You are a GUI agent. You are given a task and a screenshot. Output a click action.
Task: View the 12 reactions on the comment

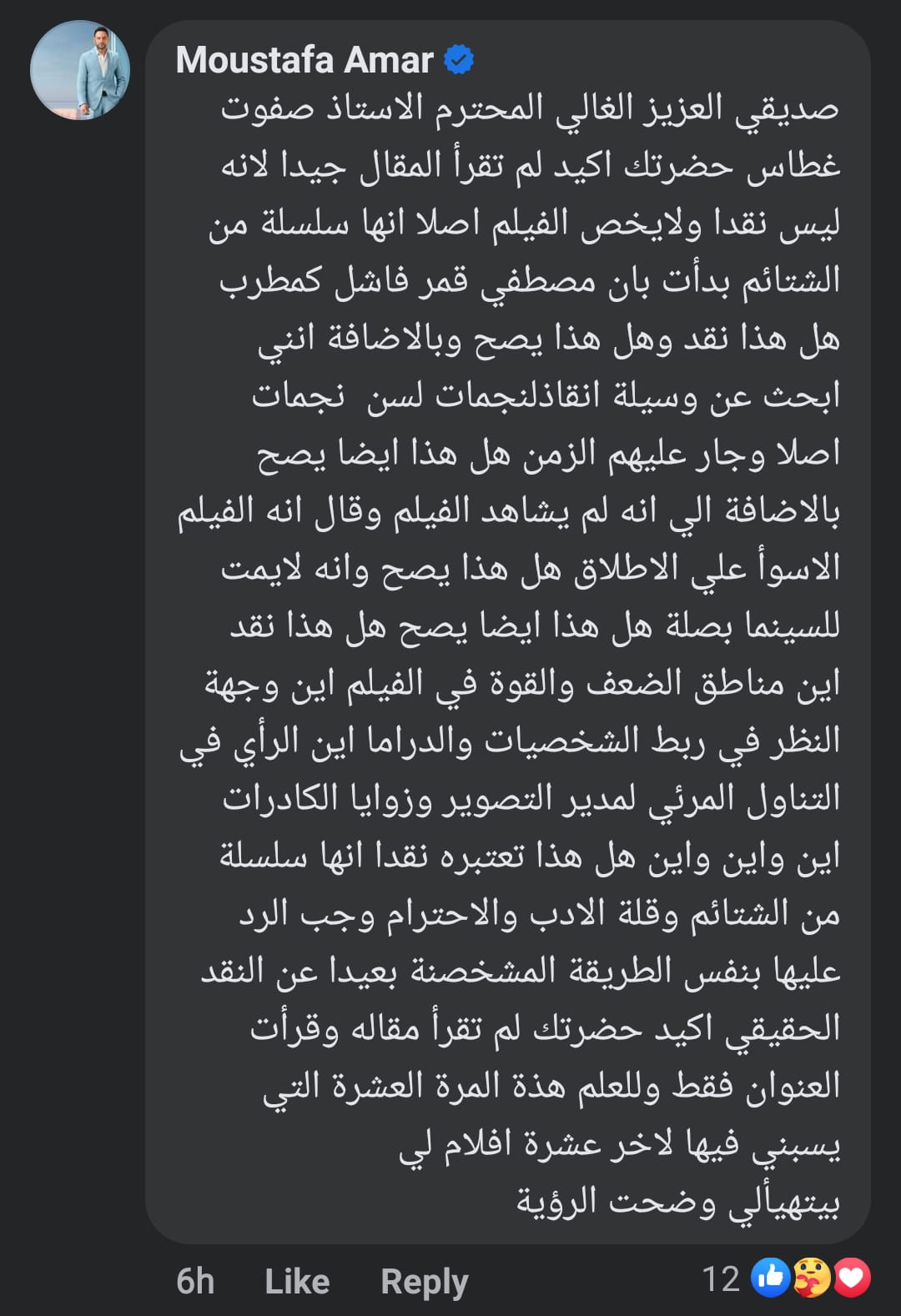[785, 1278]
